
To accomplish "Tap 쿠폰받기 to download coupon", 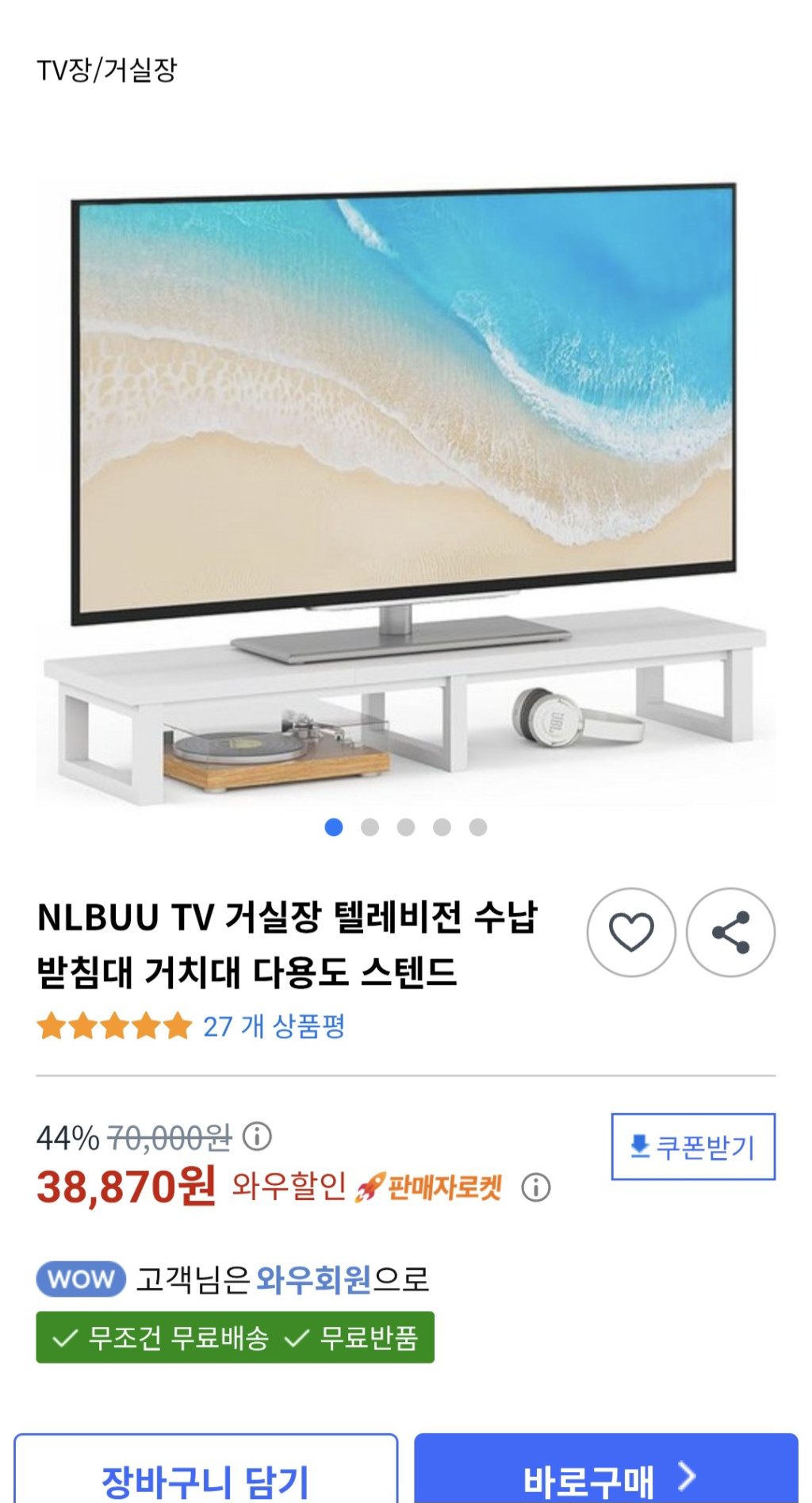I will [x=693, y=1147].
